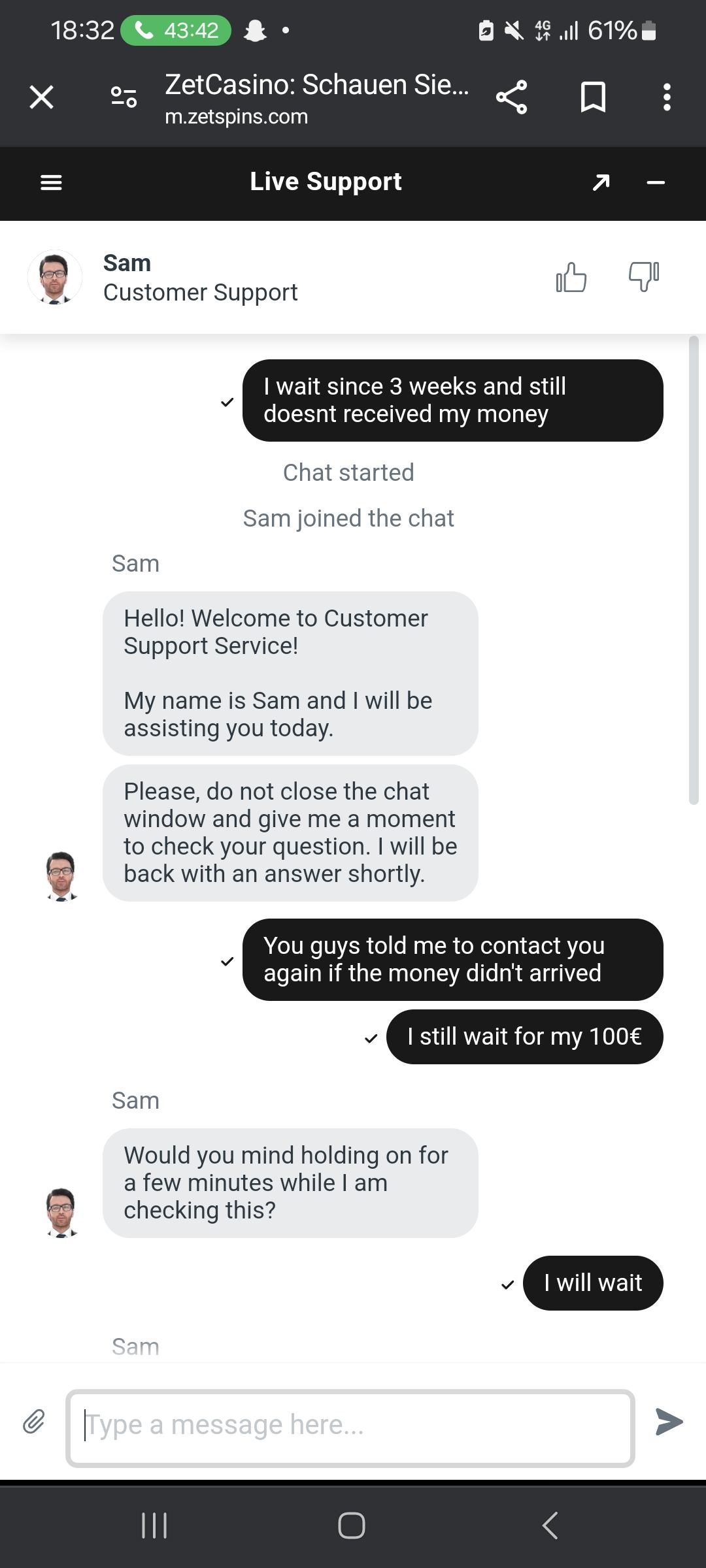Rate Sam with thumbs up
This screenshot has width=706, height=1568.
571,277
